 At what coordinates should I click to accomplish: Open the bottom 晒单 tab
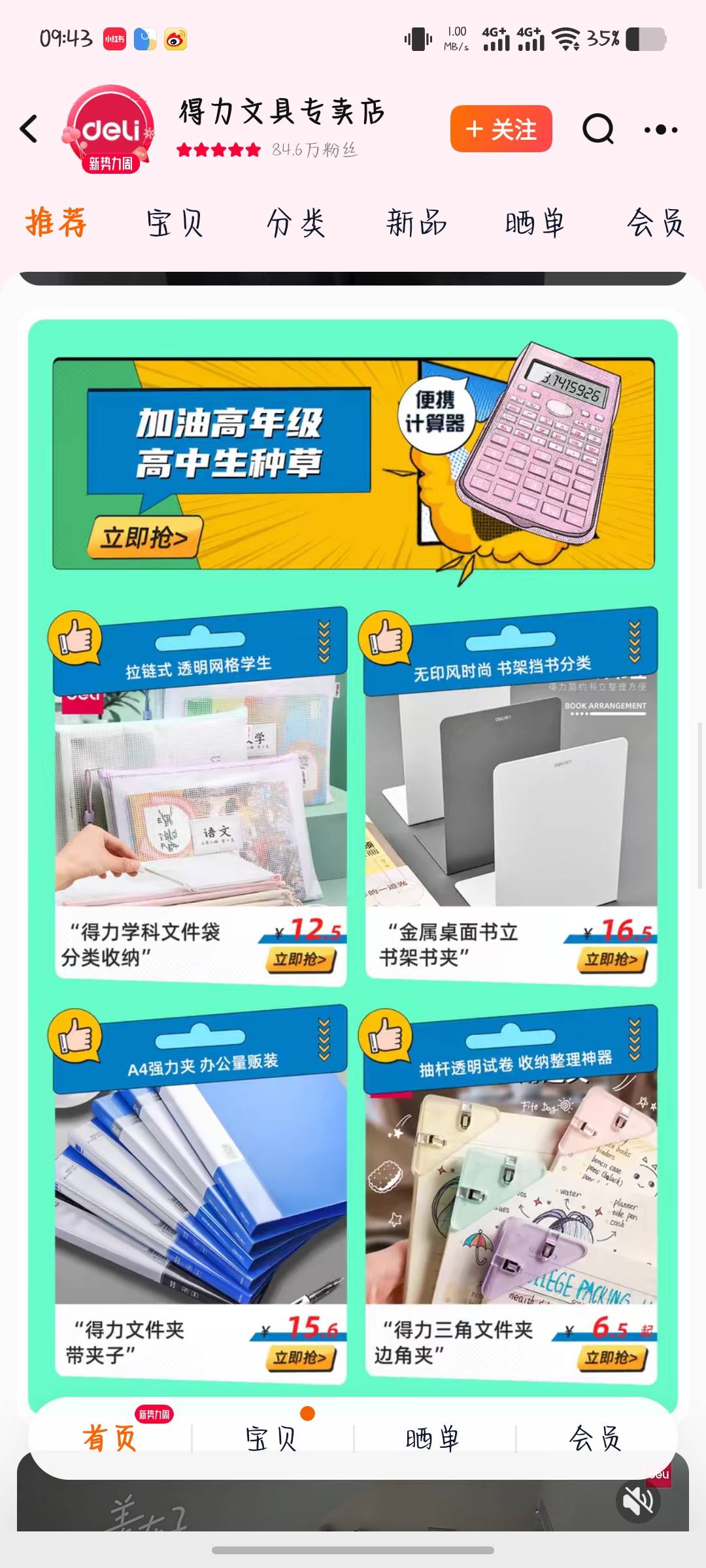(x=433, y=1438)
